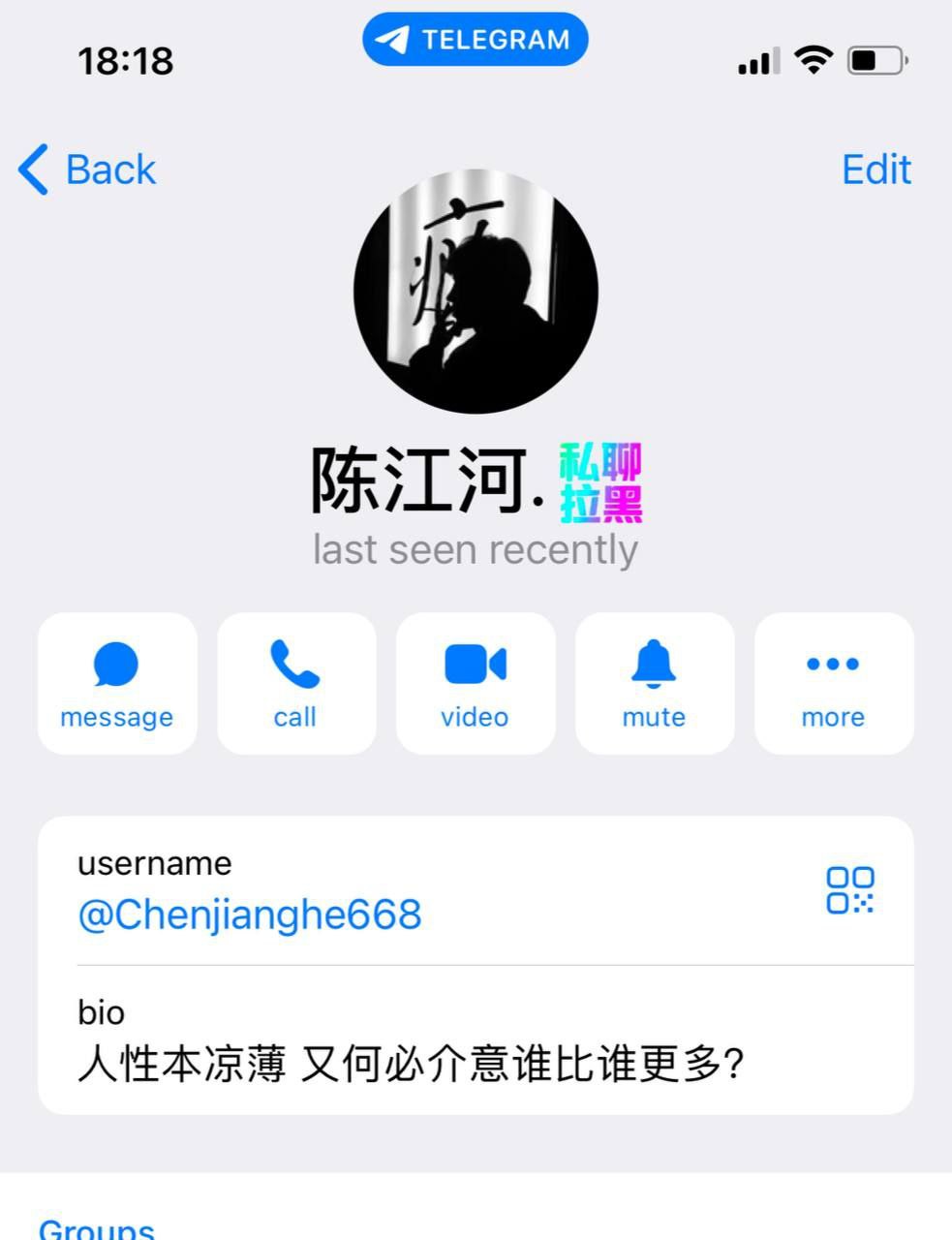Return to Telegram via the status pill
Viewport: 952px width, 1240px height.
pyautogui.click(x=475, y=40)
